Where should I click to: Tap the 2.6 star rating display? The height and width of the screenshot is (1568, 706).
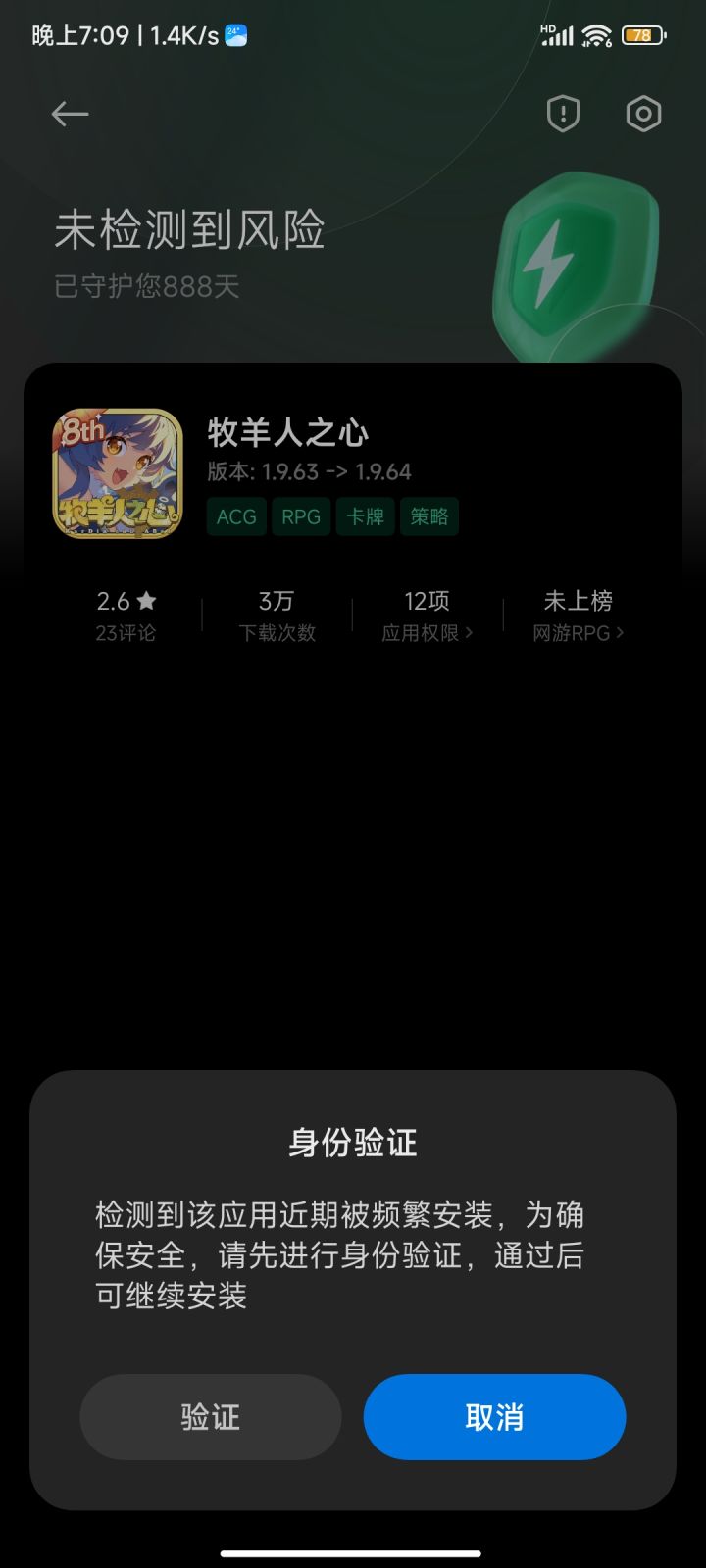tap(126, 601)
